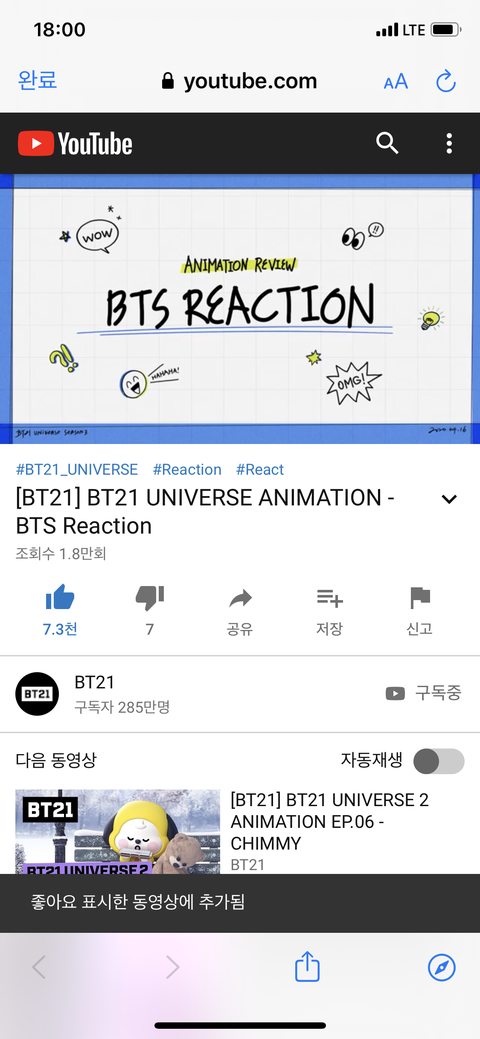This screenshot has width=480, height=1039.
Task: Dislike the BTS Reaction video
Action: coord(150,610)
